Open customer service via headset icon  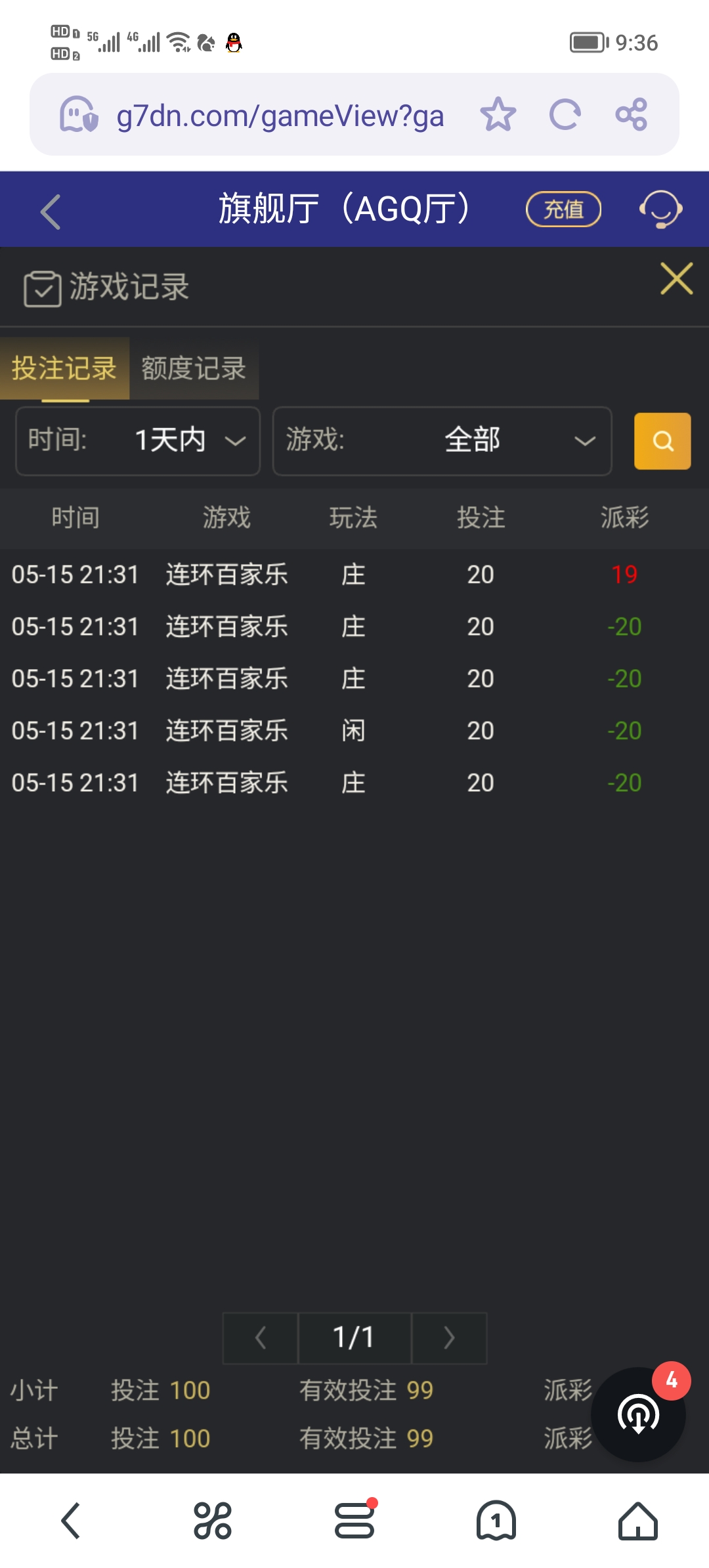pyautogui.click(x=660, y=209)
